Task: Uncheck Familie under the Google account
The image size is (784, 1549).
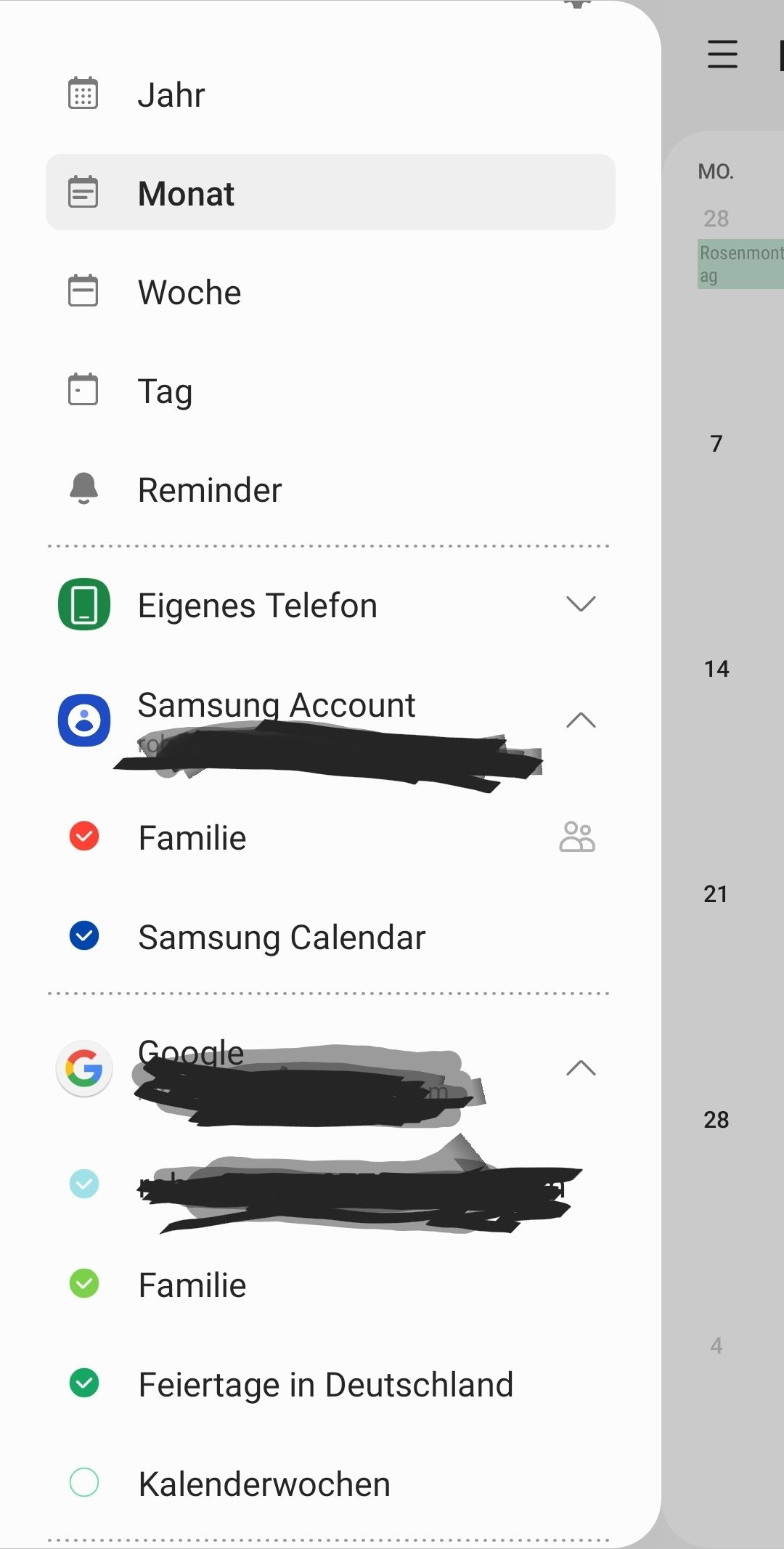Action: [84, 1284]
